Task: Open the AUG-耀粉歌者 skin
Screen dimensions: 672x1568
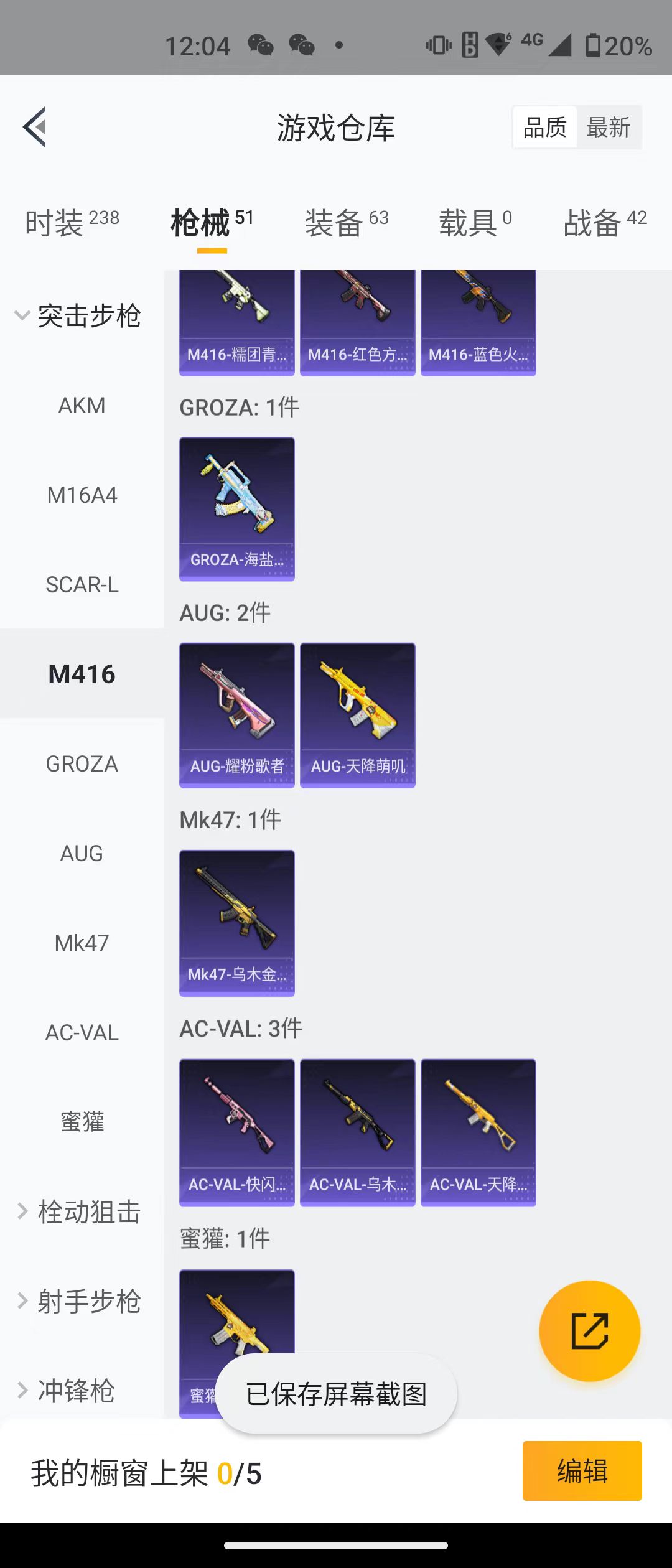Action: 236,715
